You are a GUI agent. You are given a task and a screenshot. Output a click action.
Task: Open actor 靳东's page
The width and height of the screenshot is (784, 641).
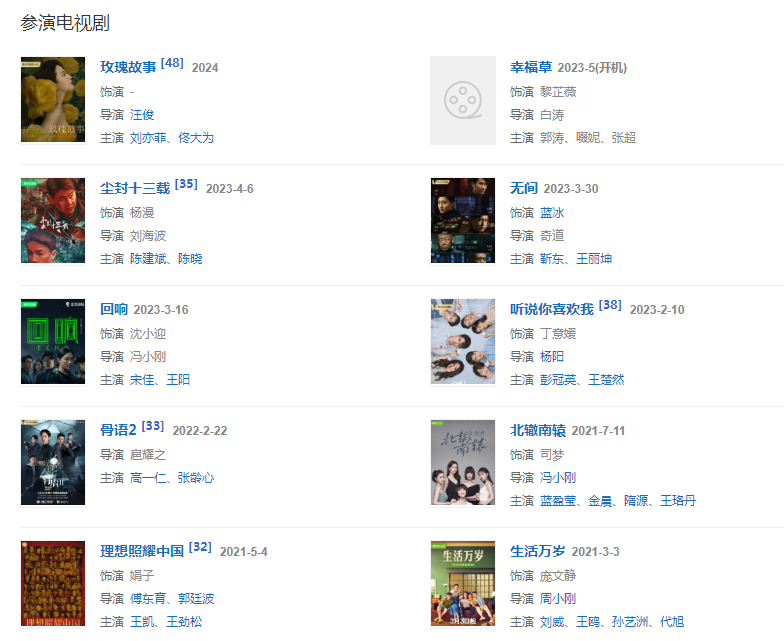coord(552,259)
